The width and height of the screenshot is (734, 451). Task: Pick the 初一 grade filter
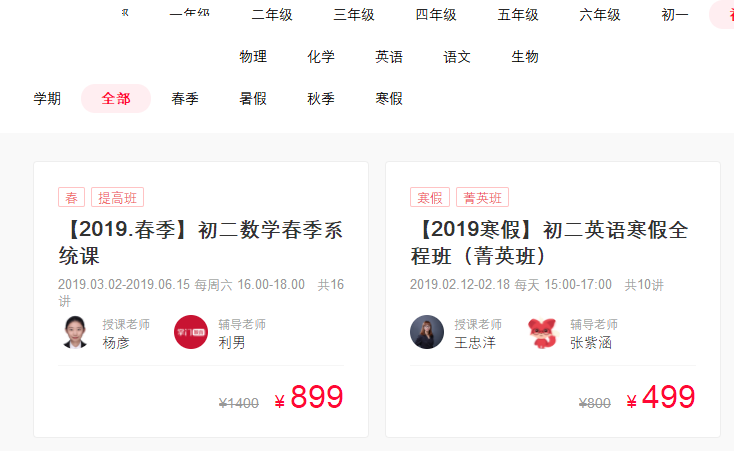coord(675,15)
